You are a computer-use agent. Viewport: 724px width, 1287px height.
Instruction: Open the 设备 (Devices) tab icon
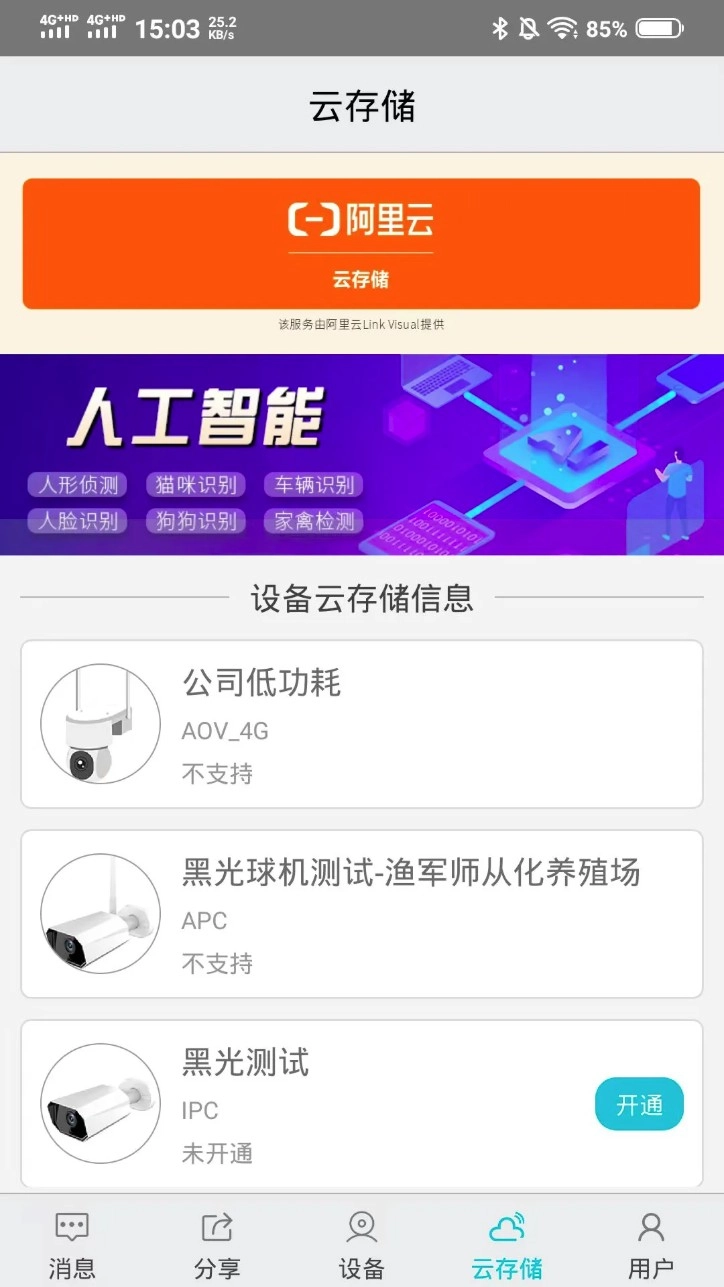[x=361, y=1227]
